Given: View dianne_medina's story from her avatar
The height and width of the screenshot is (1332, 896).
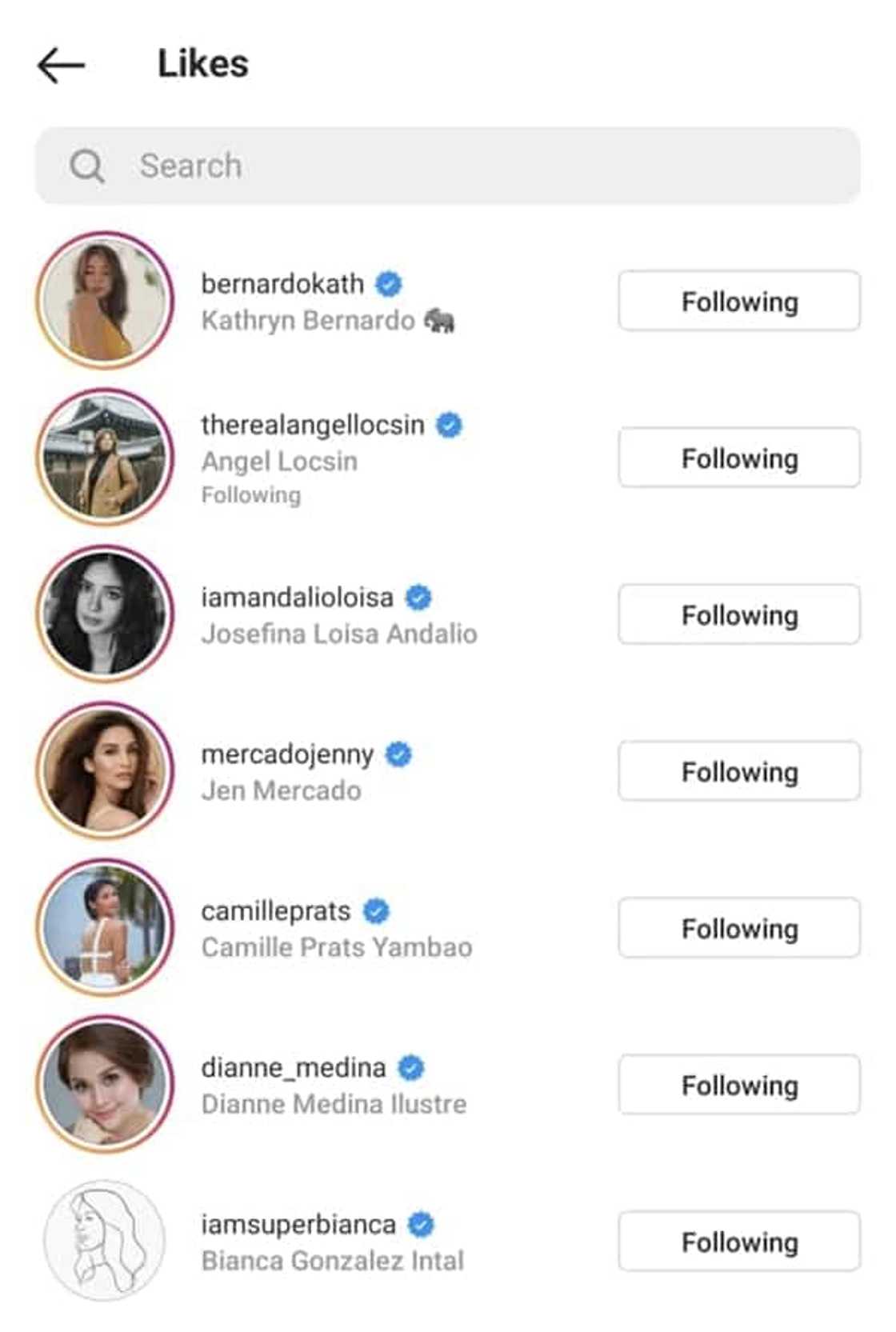Looking at the screenshot, I should click(105, 1085).
